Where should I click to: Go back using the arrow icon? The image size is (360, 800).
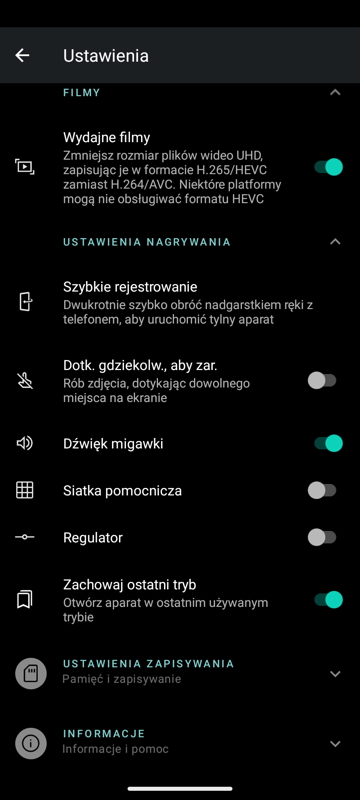[x=22, y=56]
